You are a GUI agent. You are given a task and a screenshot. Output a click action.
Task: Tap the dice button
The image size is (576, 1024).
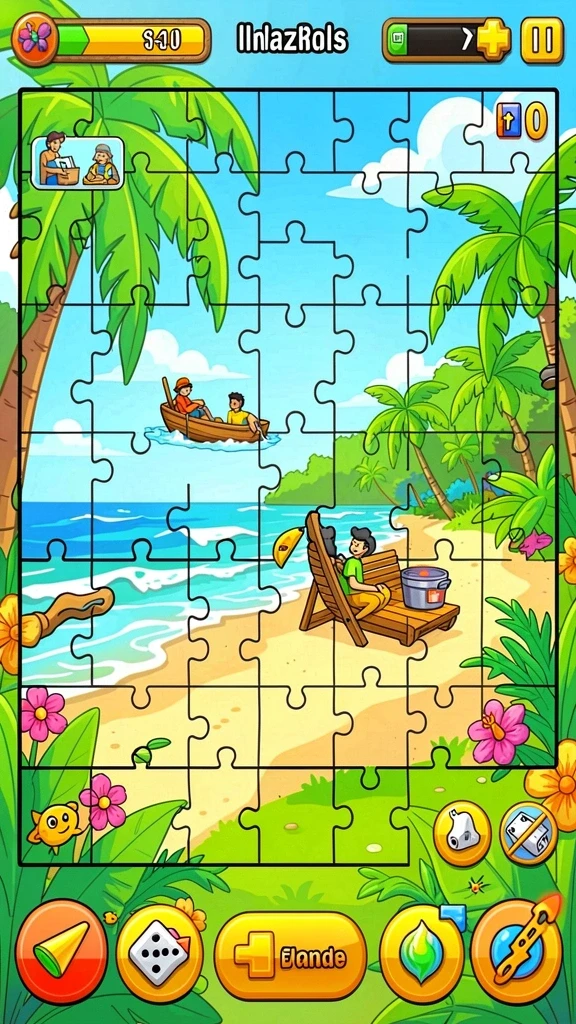pos(160,955)
